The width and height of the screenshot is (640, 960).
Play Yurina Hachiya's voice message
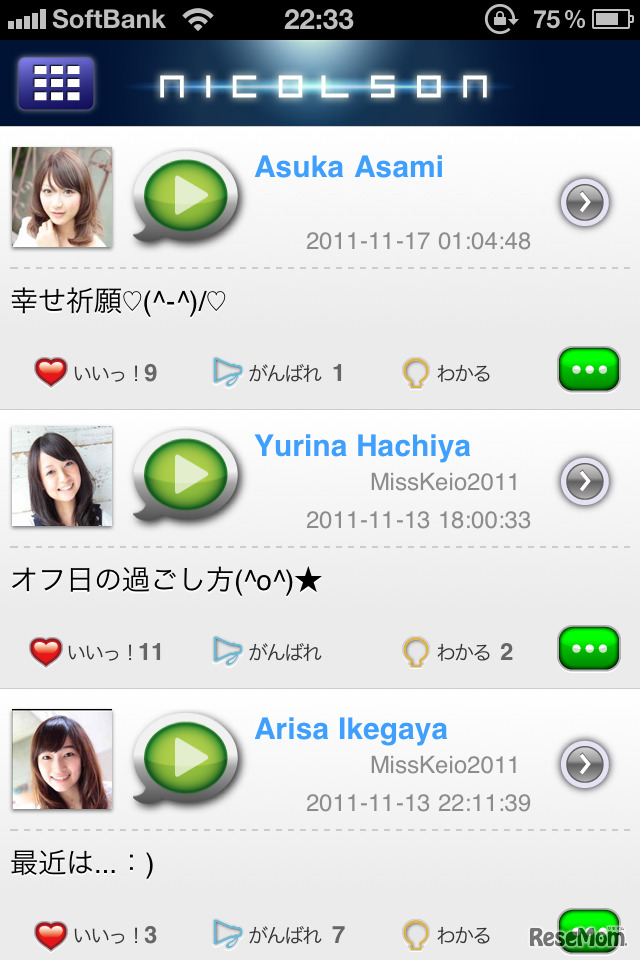(189, 476)
